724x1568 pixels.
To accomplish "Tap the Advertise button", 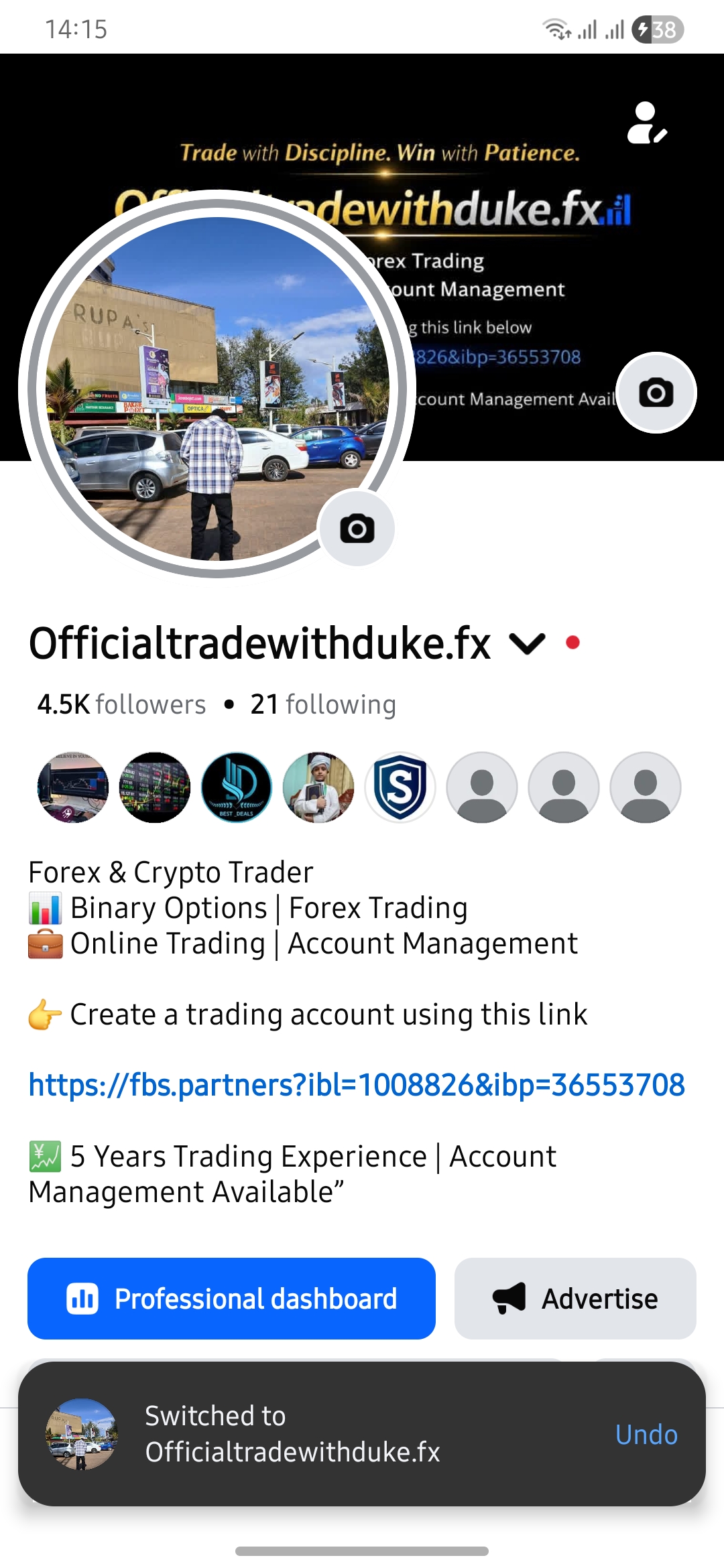I will [575, 1299].
